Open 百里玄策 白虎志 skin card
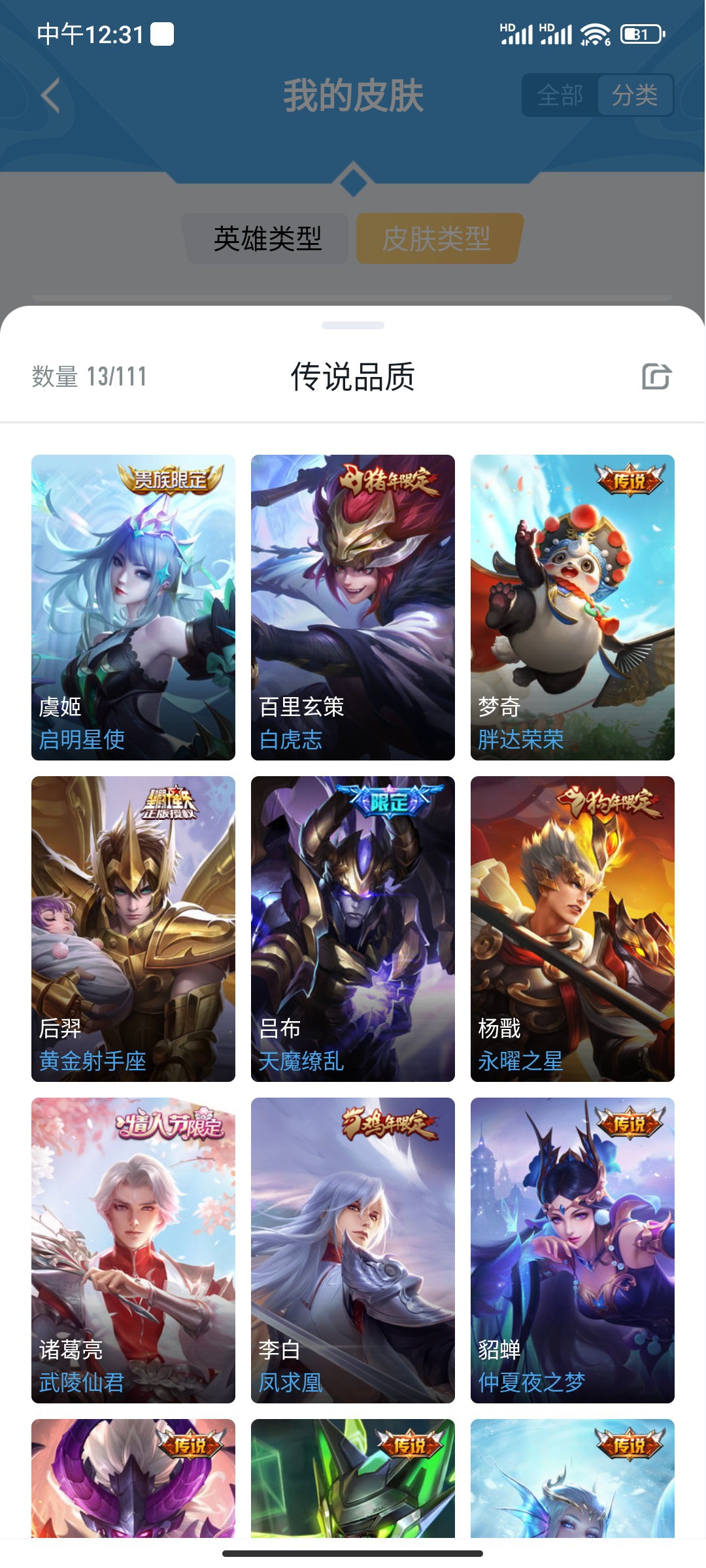The width and height of the screenshot is (706, 1568). coord(353,607)
